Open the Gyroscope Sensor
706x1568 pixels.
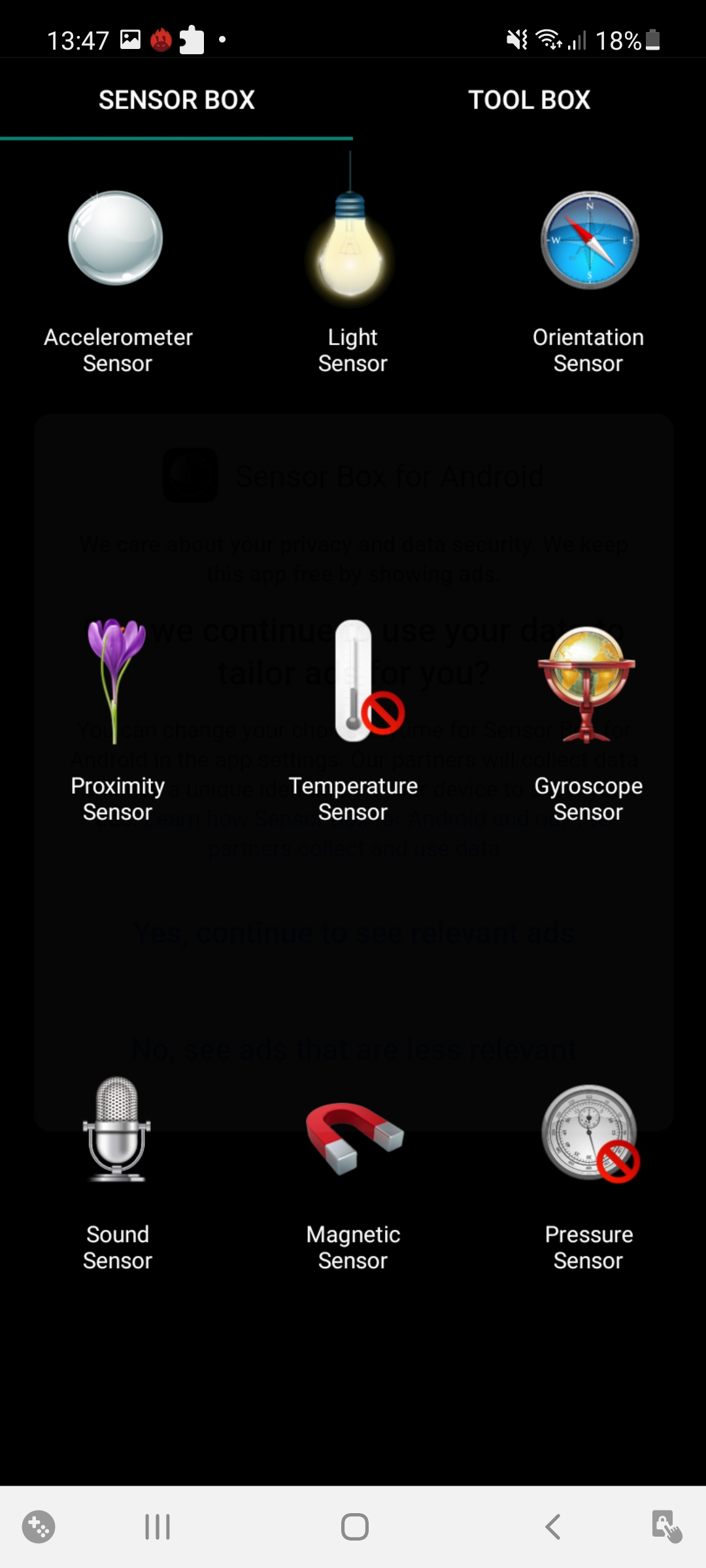[588, 719]
